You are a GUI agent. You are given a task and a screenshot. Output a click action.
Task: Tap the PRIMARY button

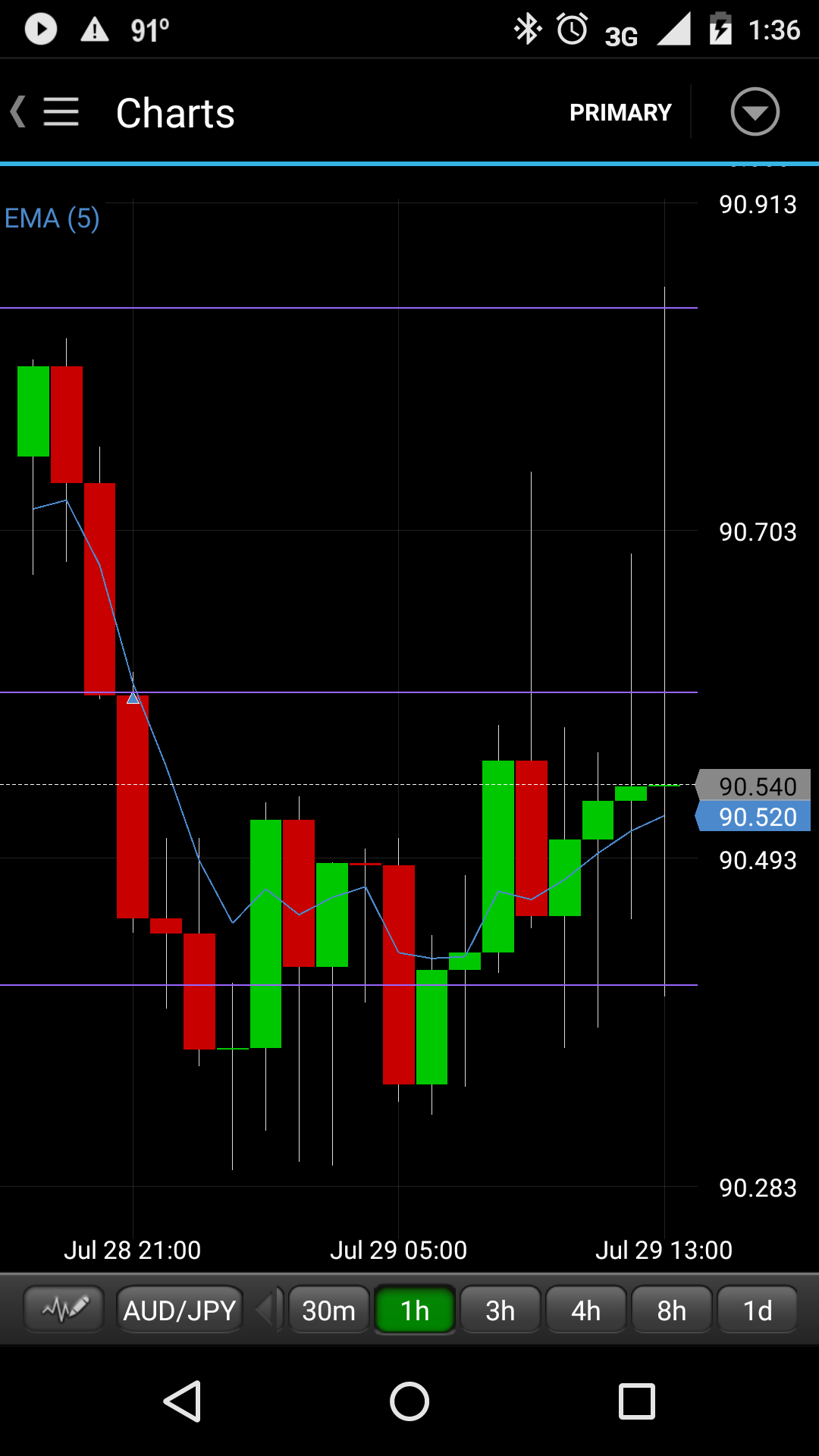(620, 112)
